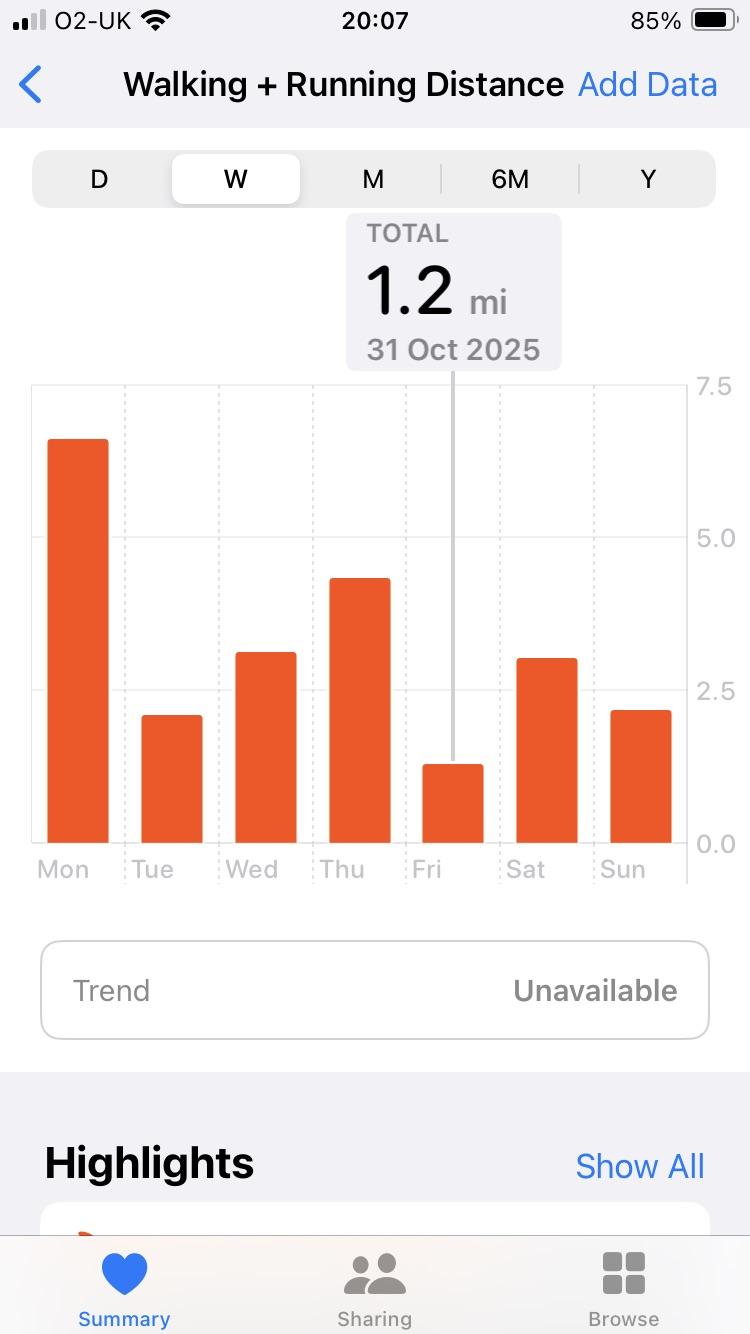The width and height of the screenshot is (750, 1334).
Task: Open Show All highlights
Action: click(640, 1166)
